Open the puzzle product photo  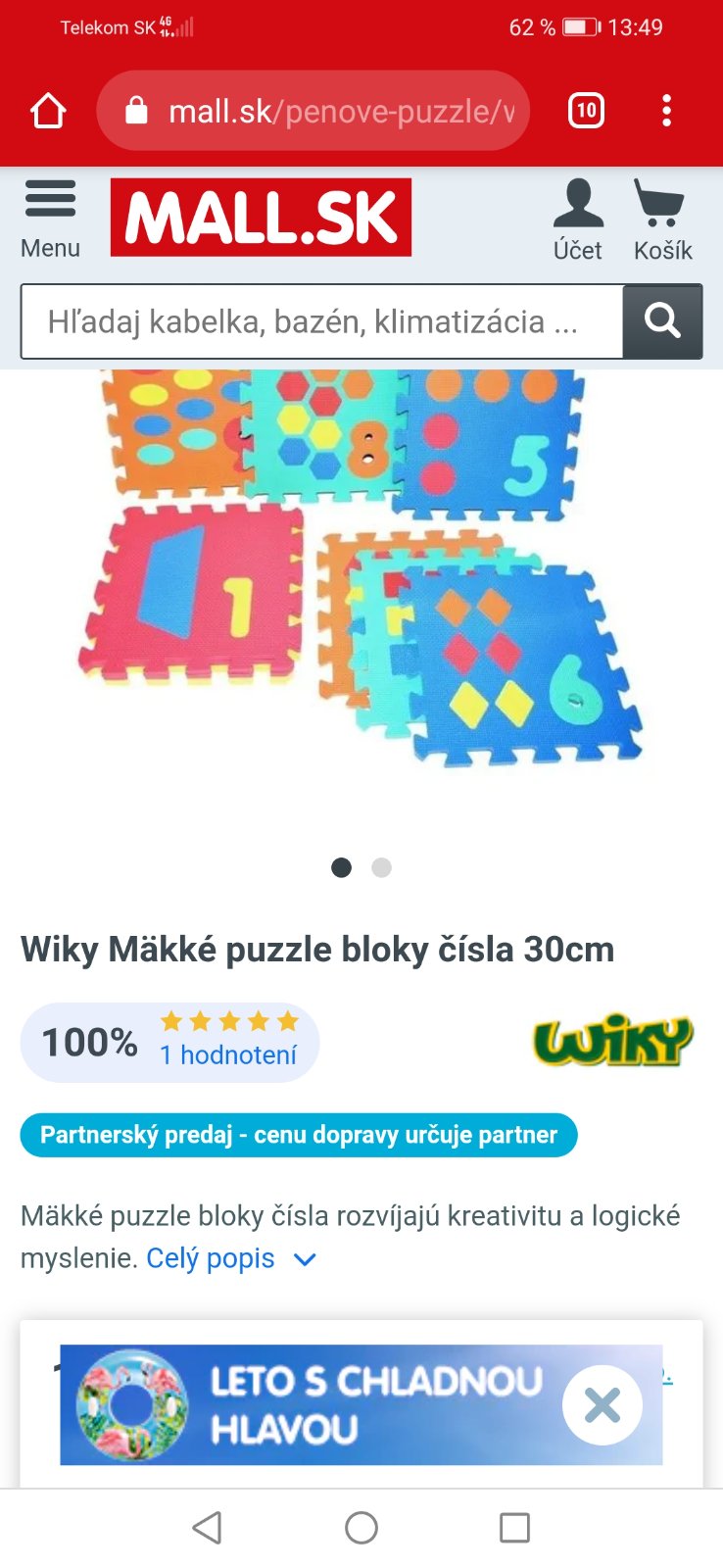[x=361, y=568]
